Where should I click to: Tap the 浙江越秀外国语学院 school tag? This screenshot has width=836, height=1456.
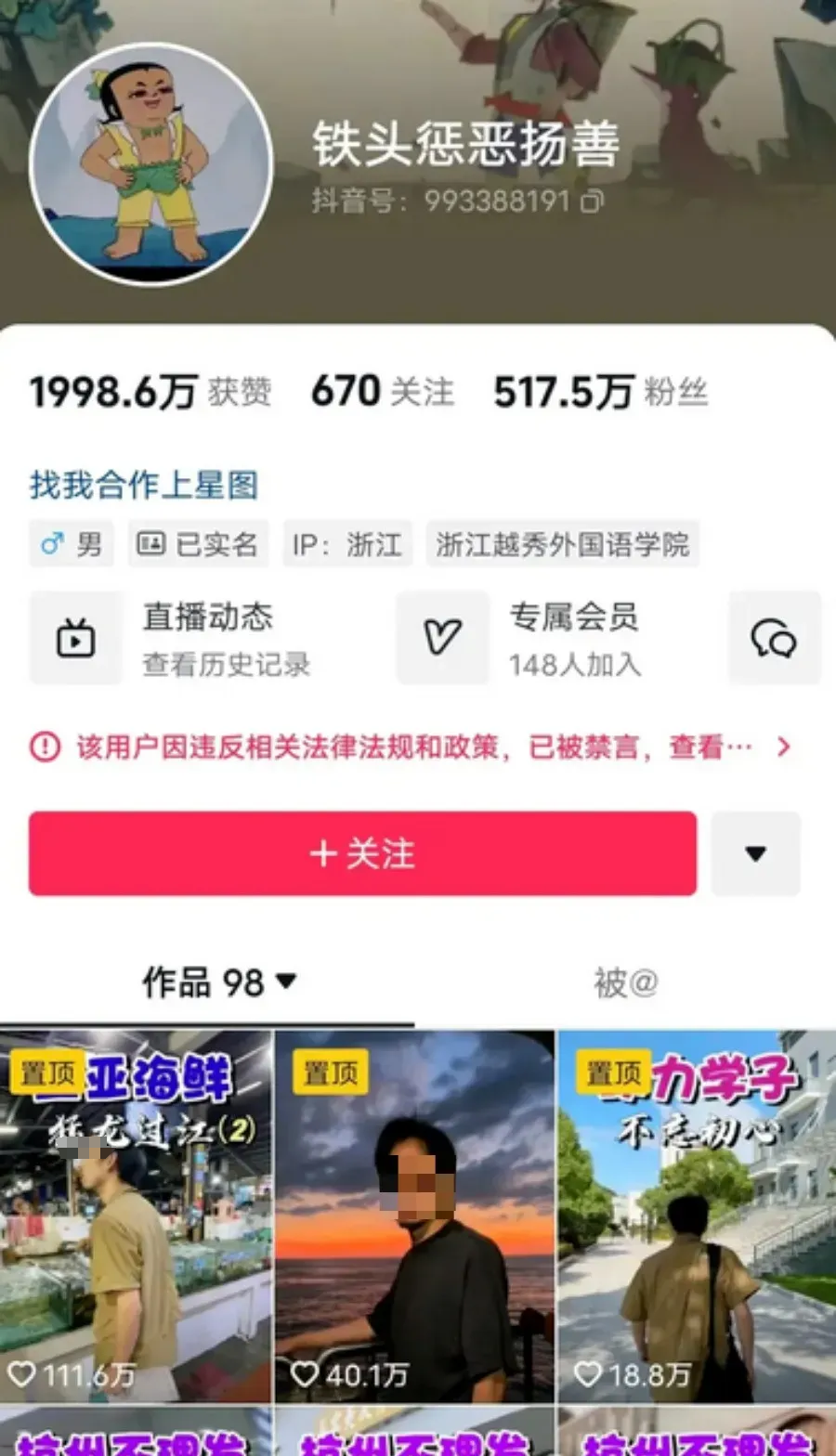pos(562,544)
